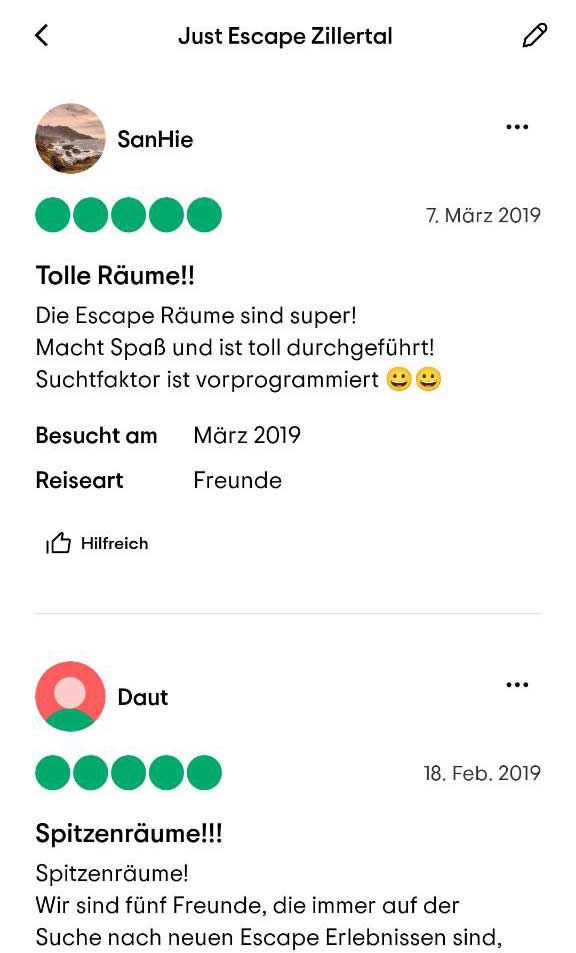Write a review with the pencil icon

click(535, 35)
